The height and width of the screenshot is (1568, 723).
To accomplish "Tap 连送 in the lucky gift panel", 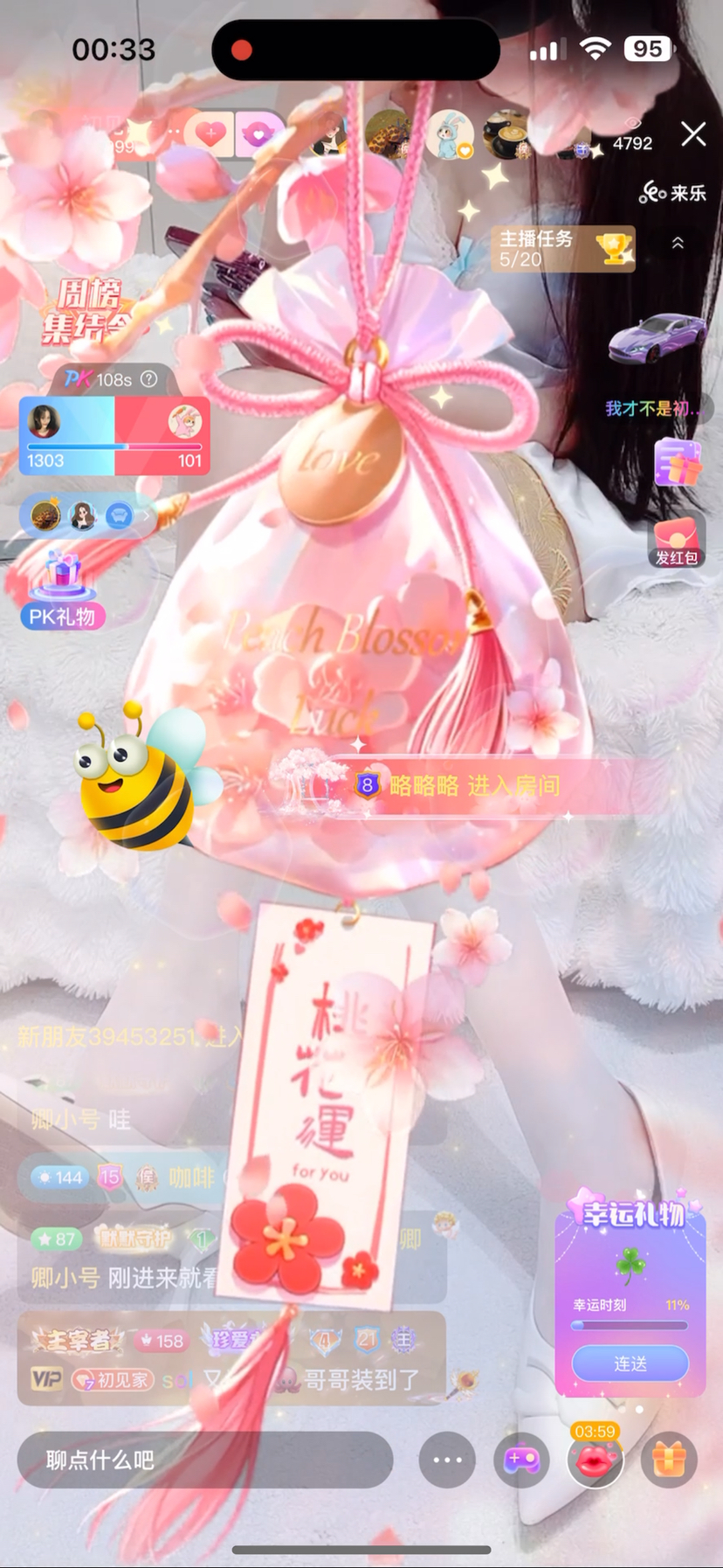I will pos(630,1363).
